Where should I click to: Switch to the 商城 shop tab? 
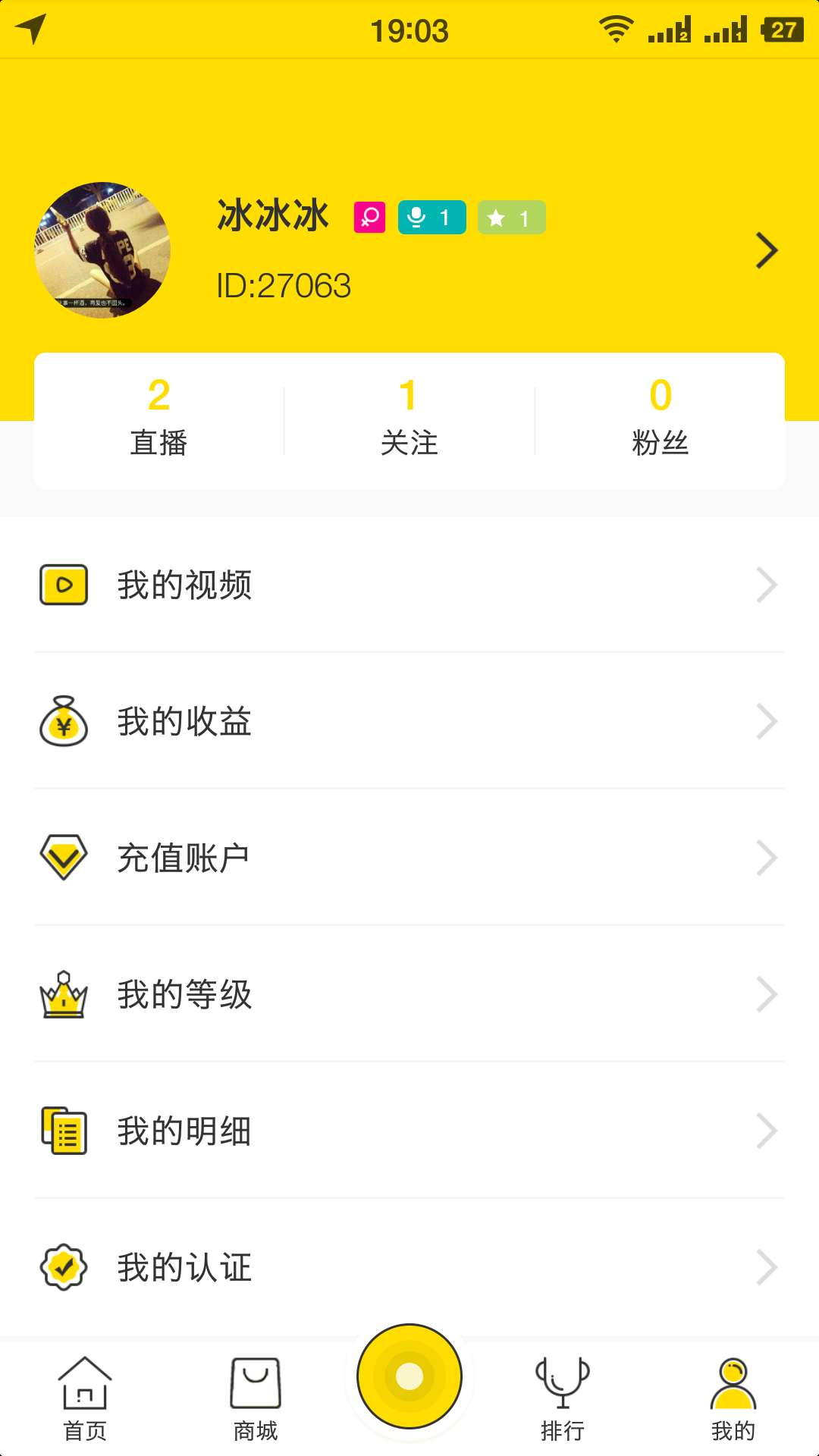(x=256, y=1399)
